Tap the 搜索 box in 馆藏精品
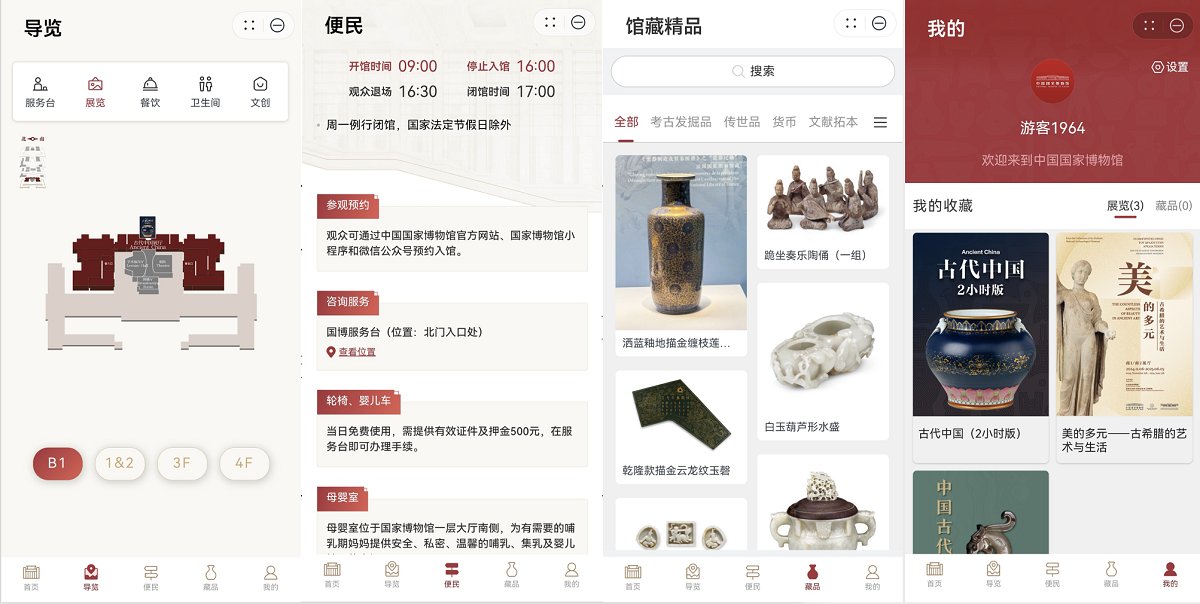Image resolution: width=1200 pixels, height=604 pixels. (752, 71)
